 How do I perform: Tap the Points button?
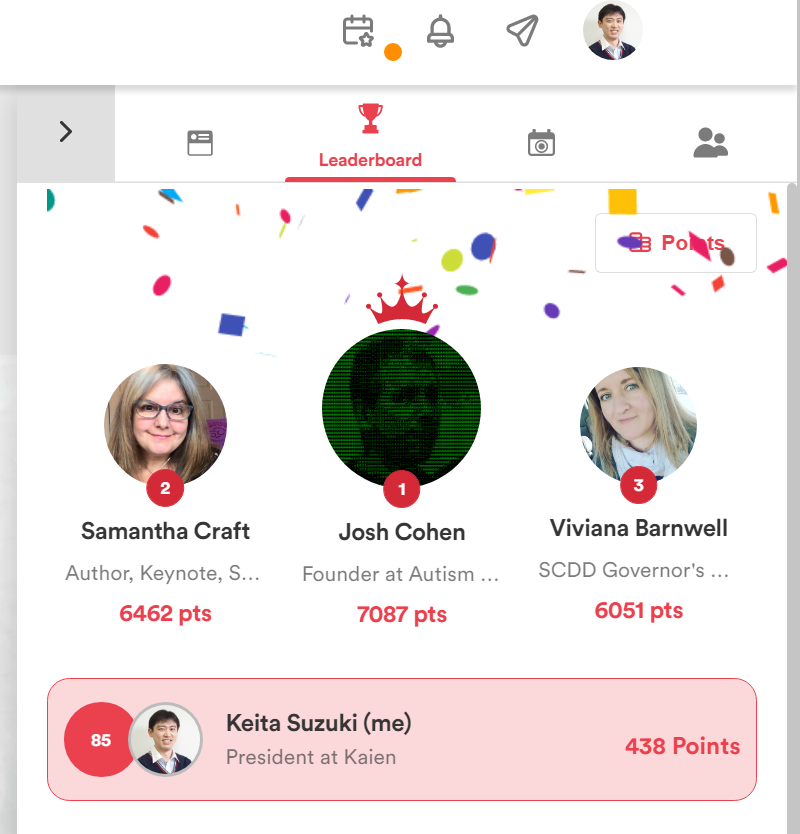click(x=675, y=243)
